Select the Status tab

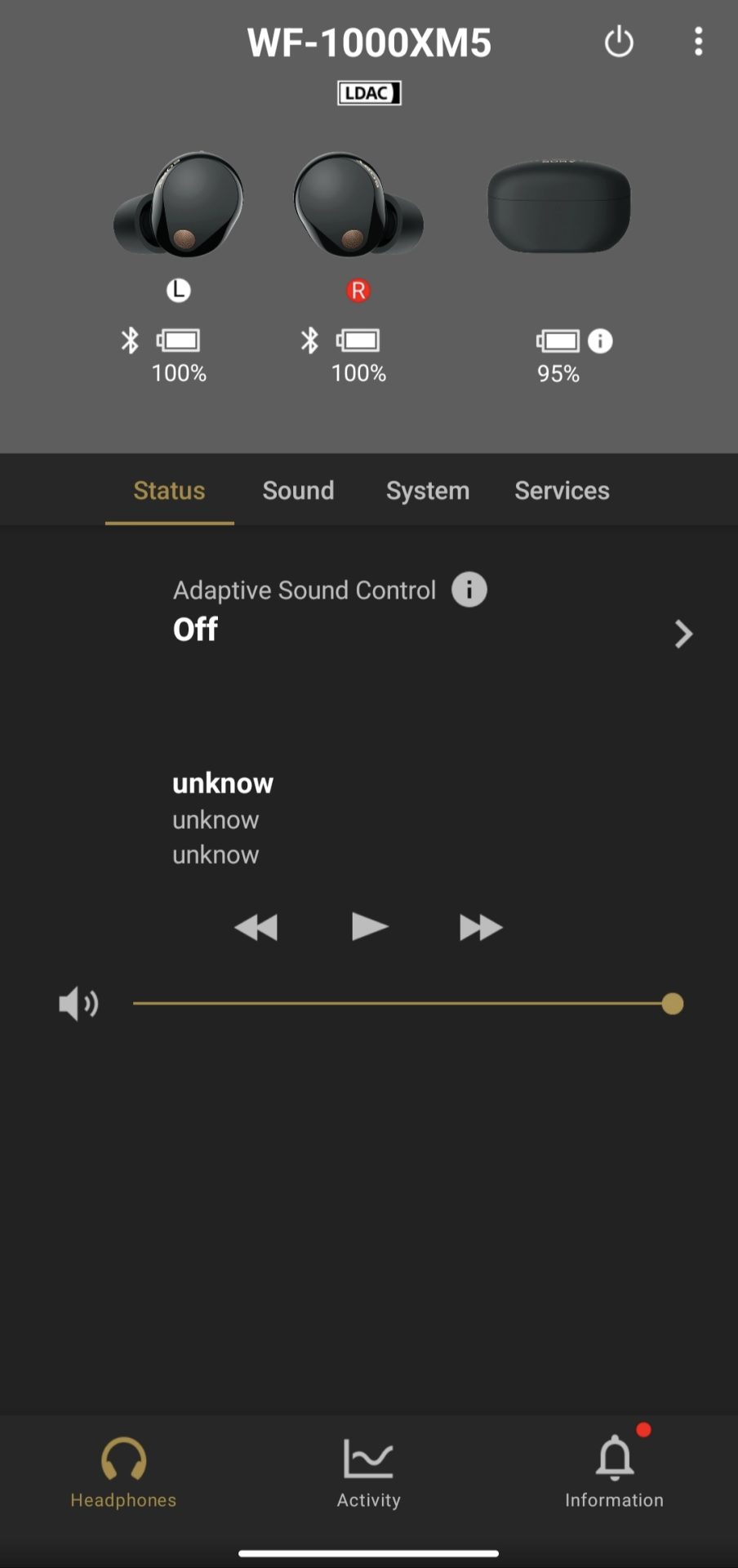pyautogui.click(x=169, y=491)
